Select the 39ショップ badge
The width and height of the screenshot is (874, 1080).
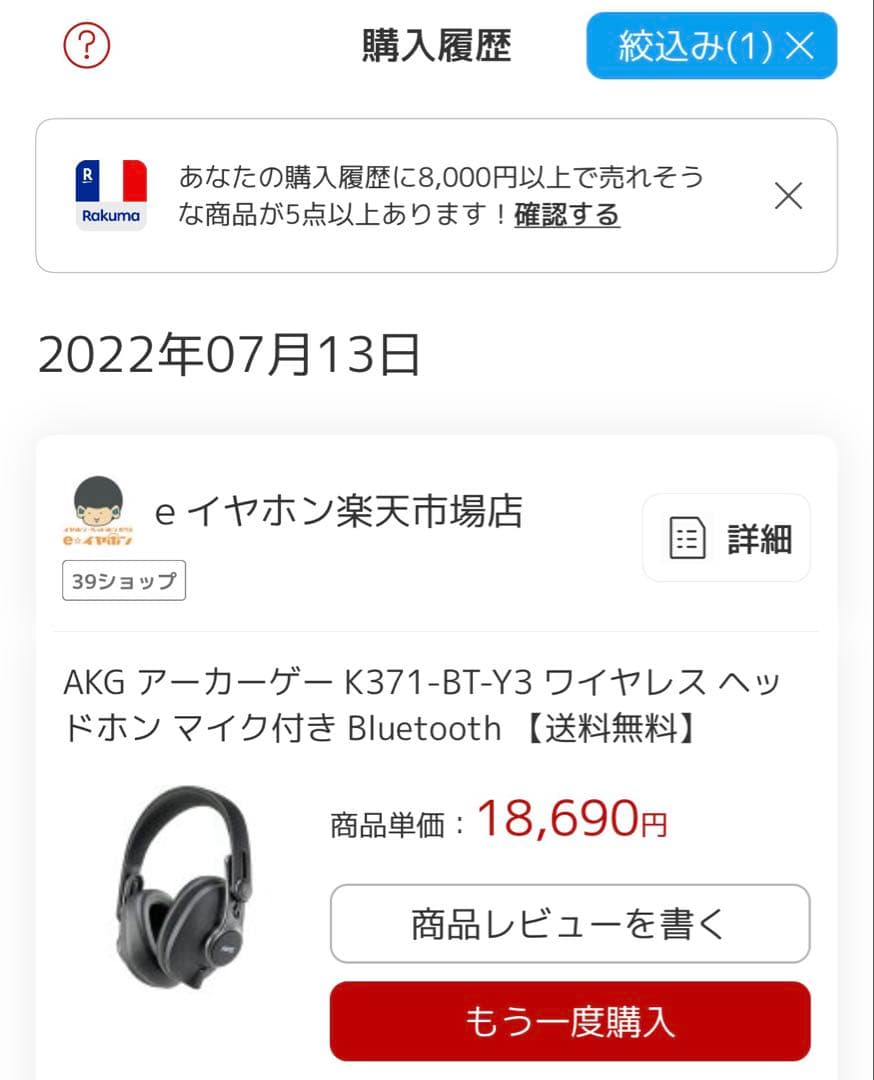(123, 581)
